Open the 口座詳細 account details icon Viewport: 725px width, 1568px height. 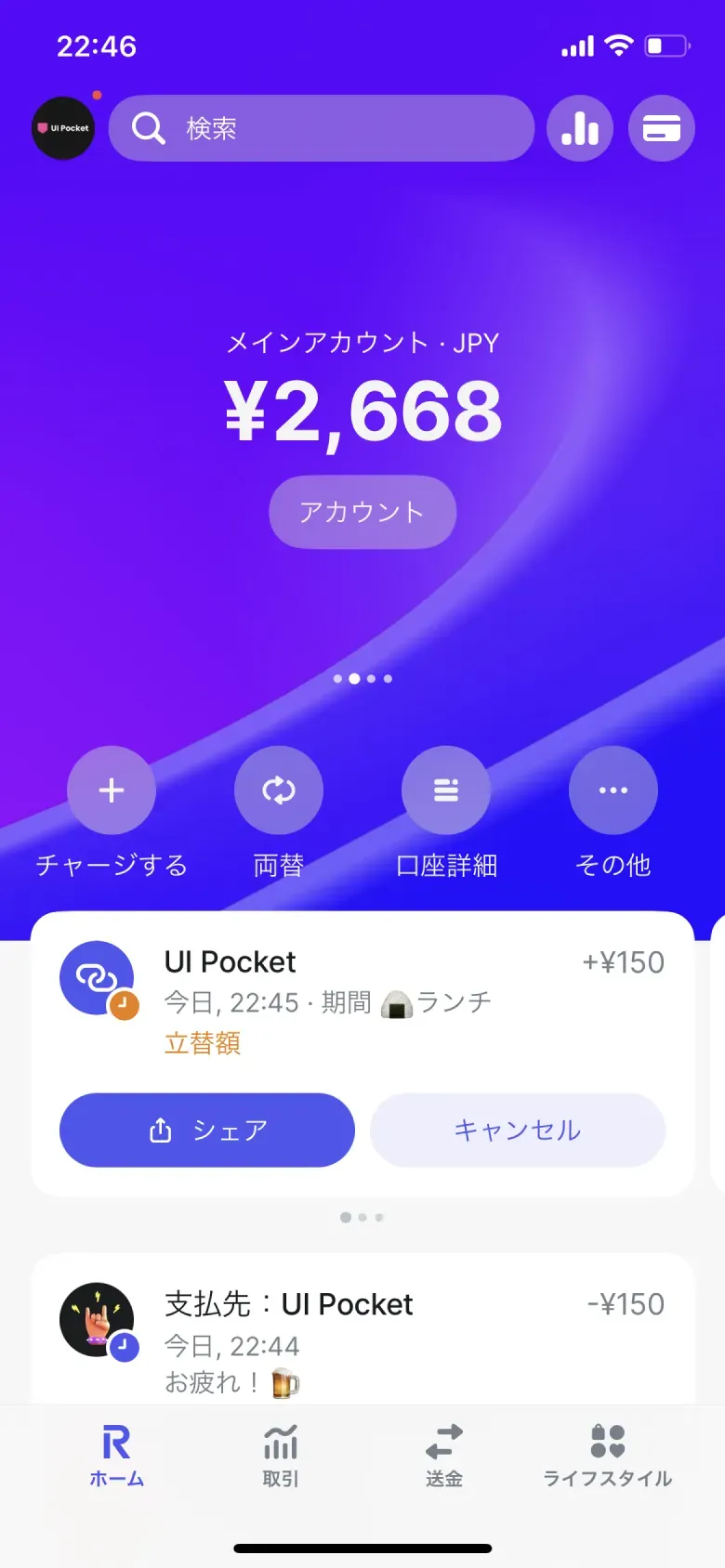[446, 789]
